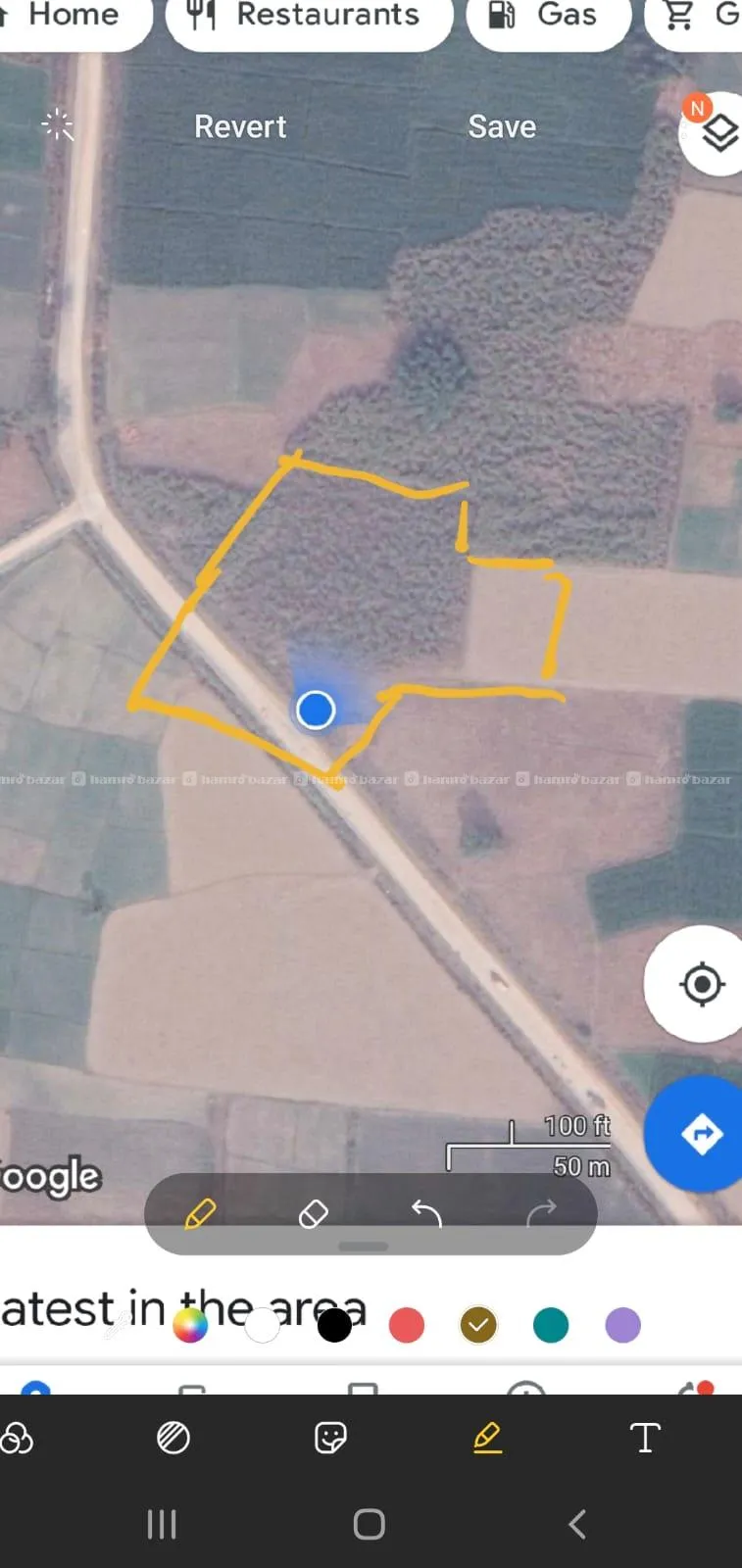Revert the edits to the image
742x1568 pixels.
[x=240, y=126]
